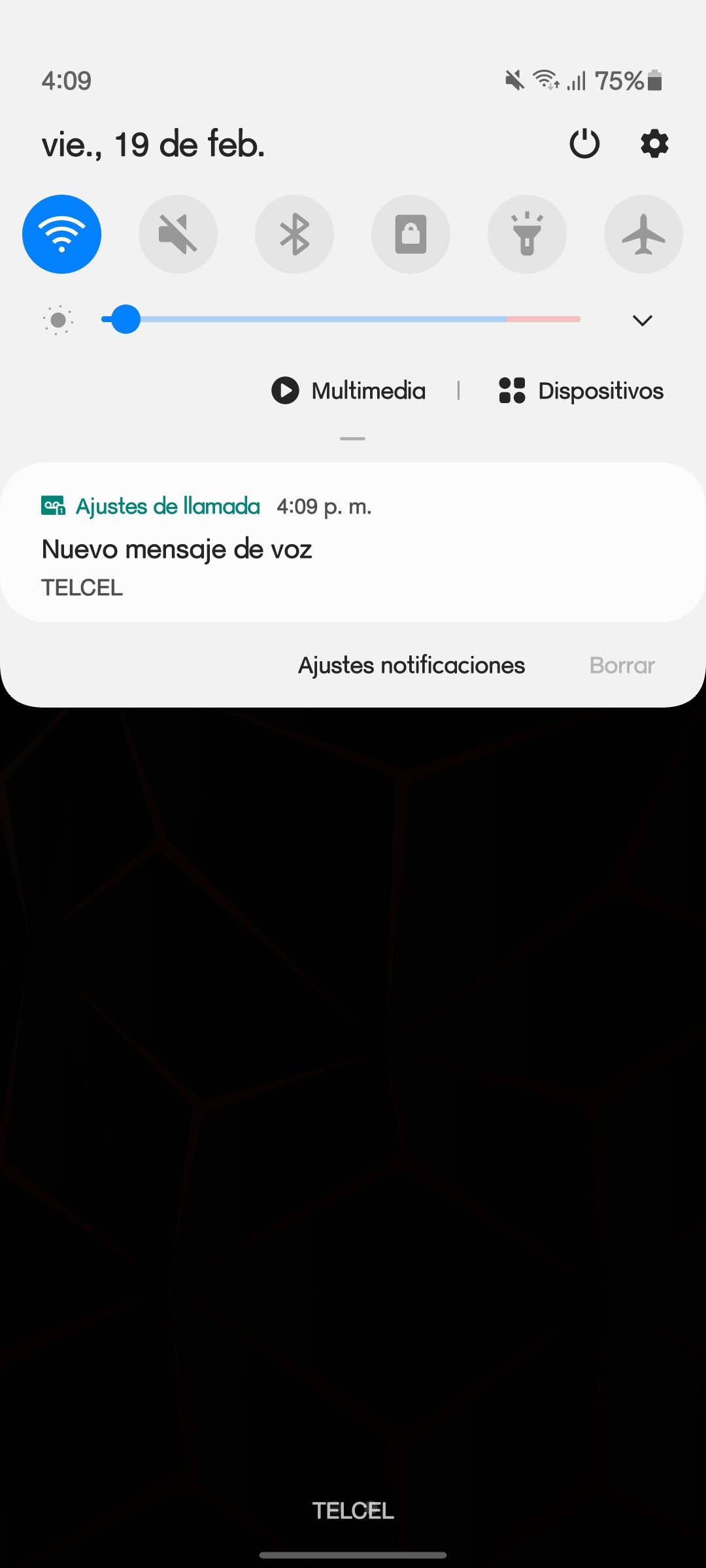Expand brightness options with the chevron
The height and width of the screenshot is (1568, 706).
[x=643, y=320]
